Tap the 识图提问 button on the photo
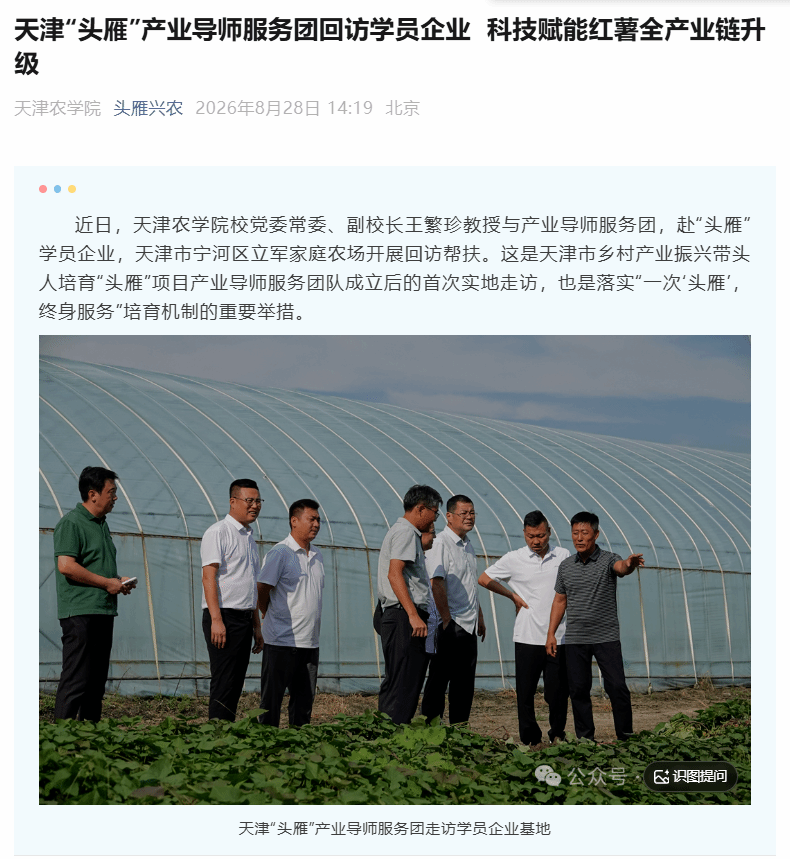This screenshot has width=790, height=859. click(690, 776)
